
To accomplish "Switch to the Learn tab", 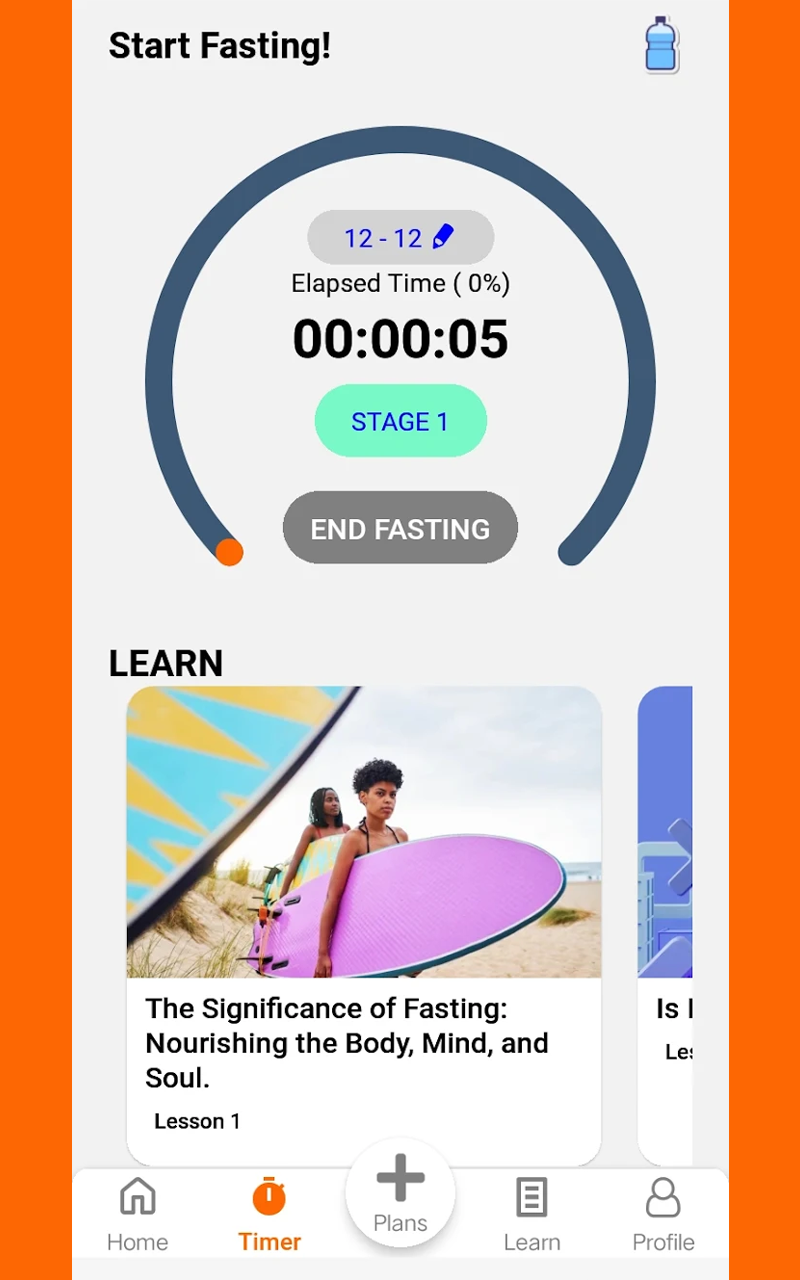I will (531, 1213).
